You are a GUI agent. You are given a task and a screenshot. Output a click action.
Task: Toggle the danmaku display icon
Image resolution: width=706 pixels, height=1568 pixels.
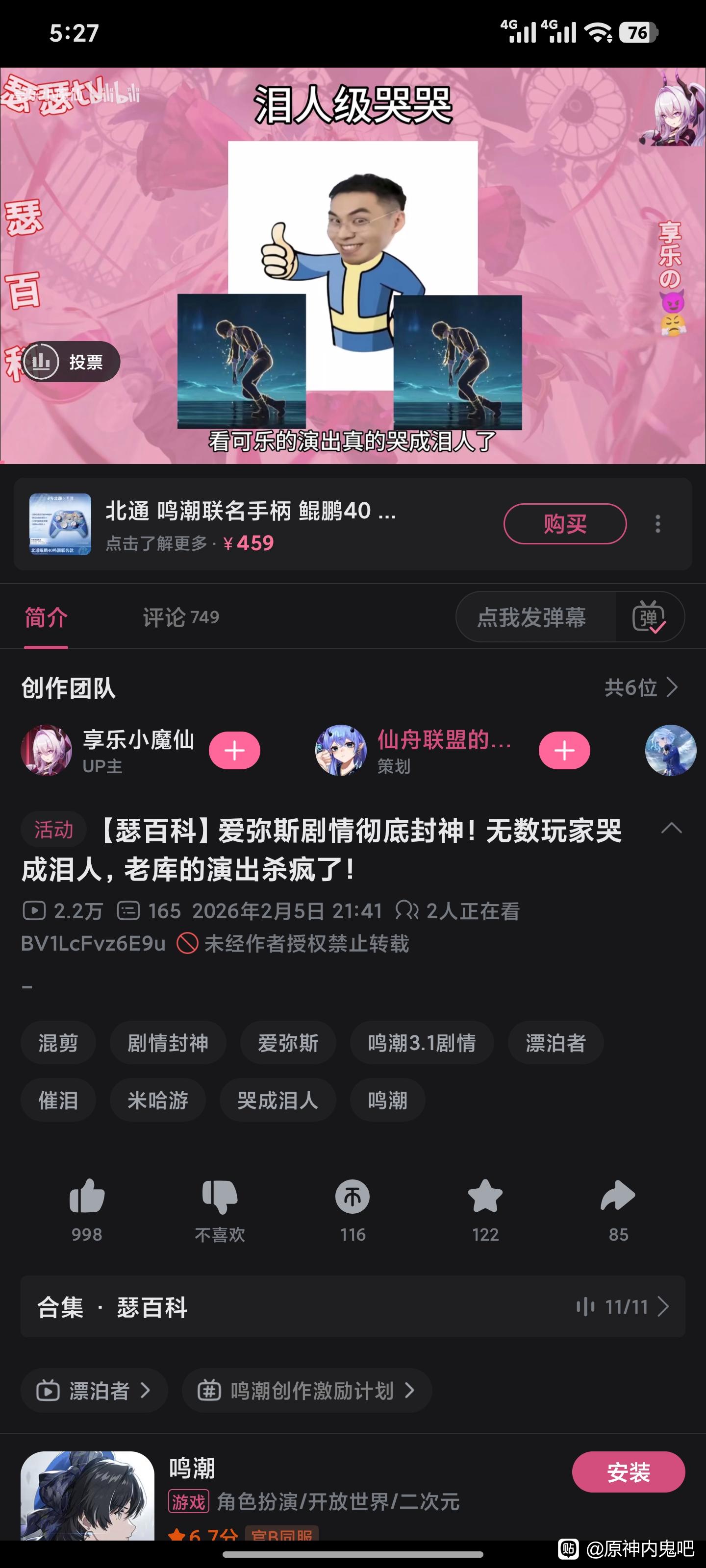648,617
